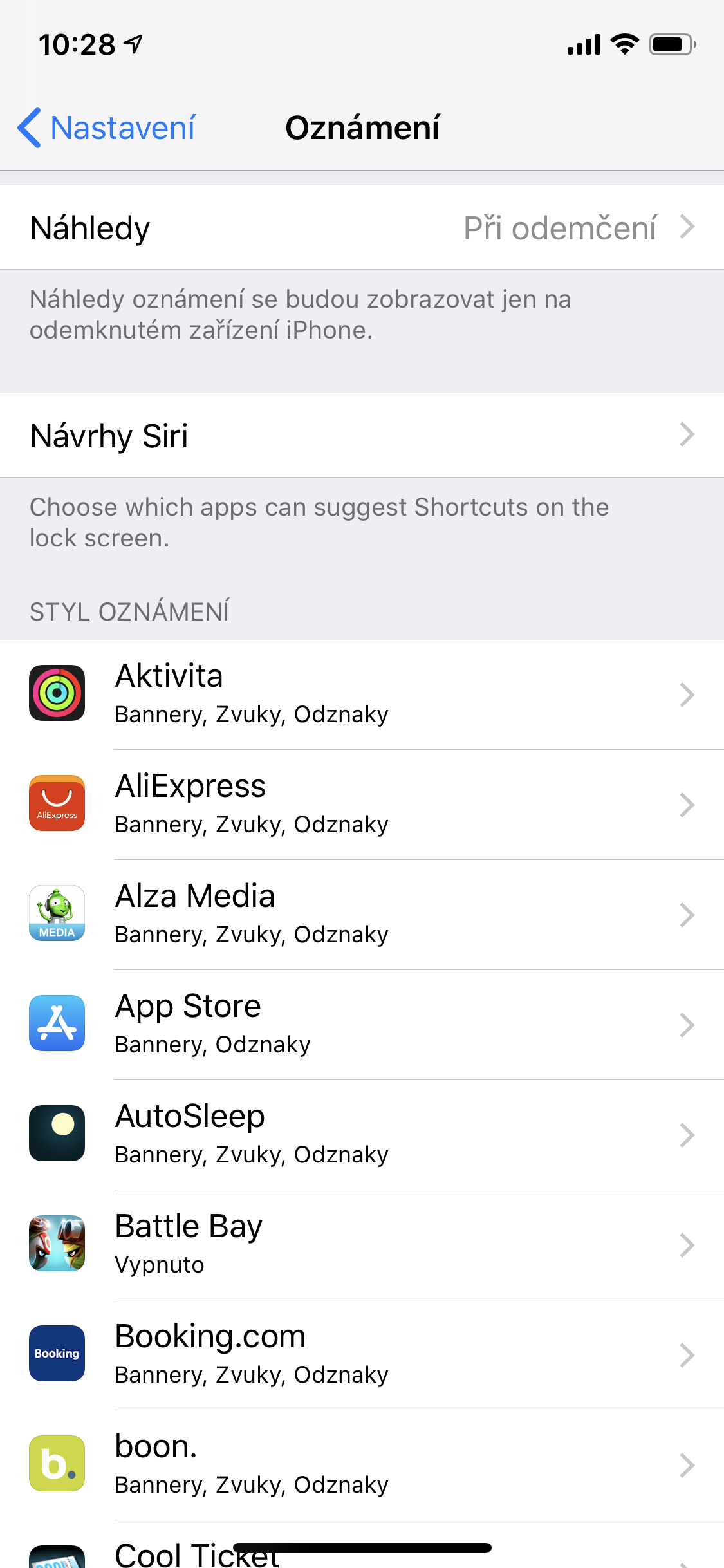Select the Alza Media icon
The width and height of the screenshot is (724, 1568).
pos(57,914)
